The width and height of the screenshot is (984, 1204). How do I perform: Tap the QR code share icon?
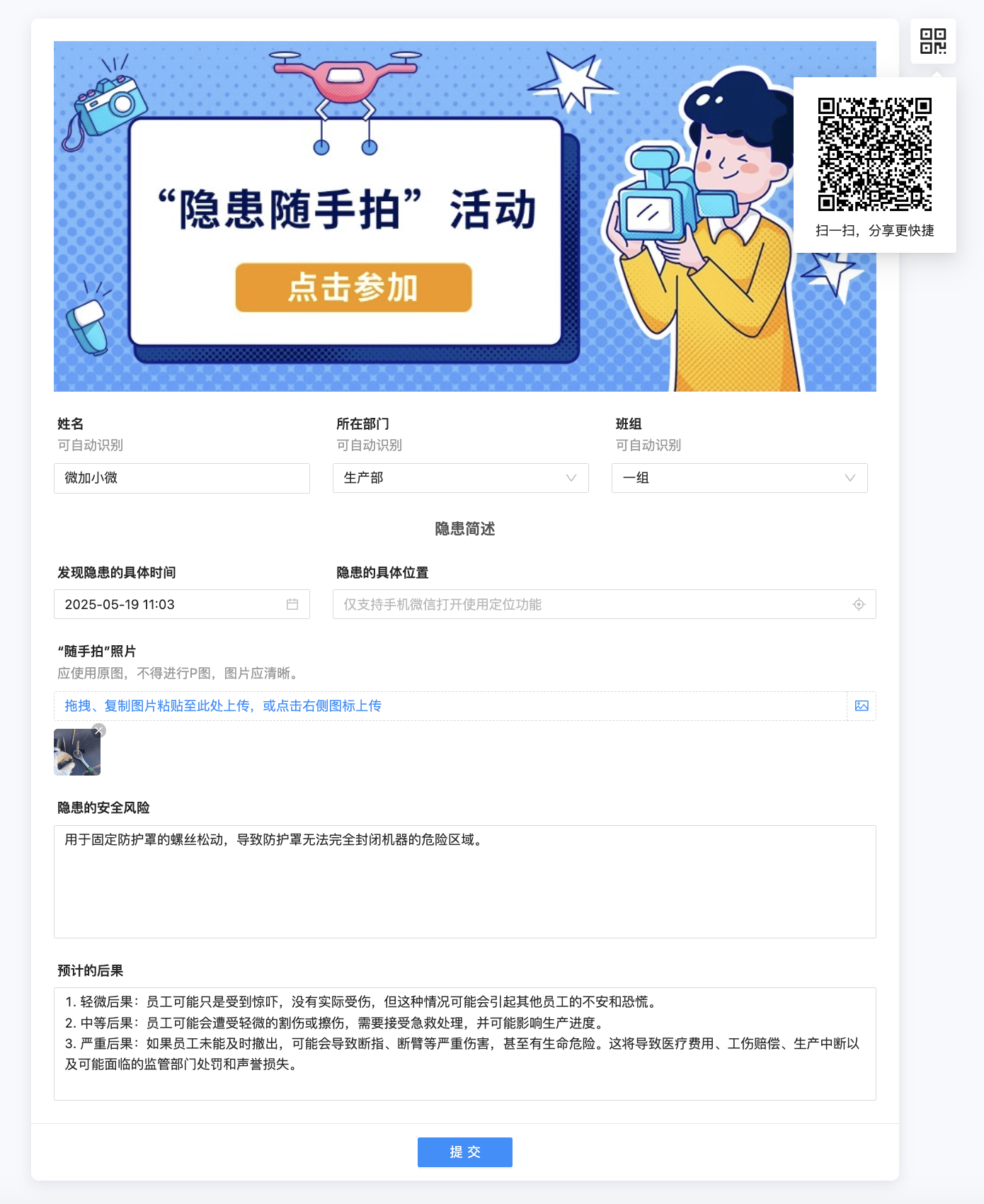click(933, 41)
